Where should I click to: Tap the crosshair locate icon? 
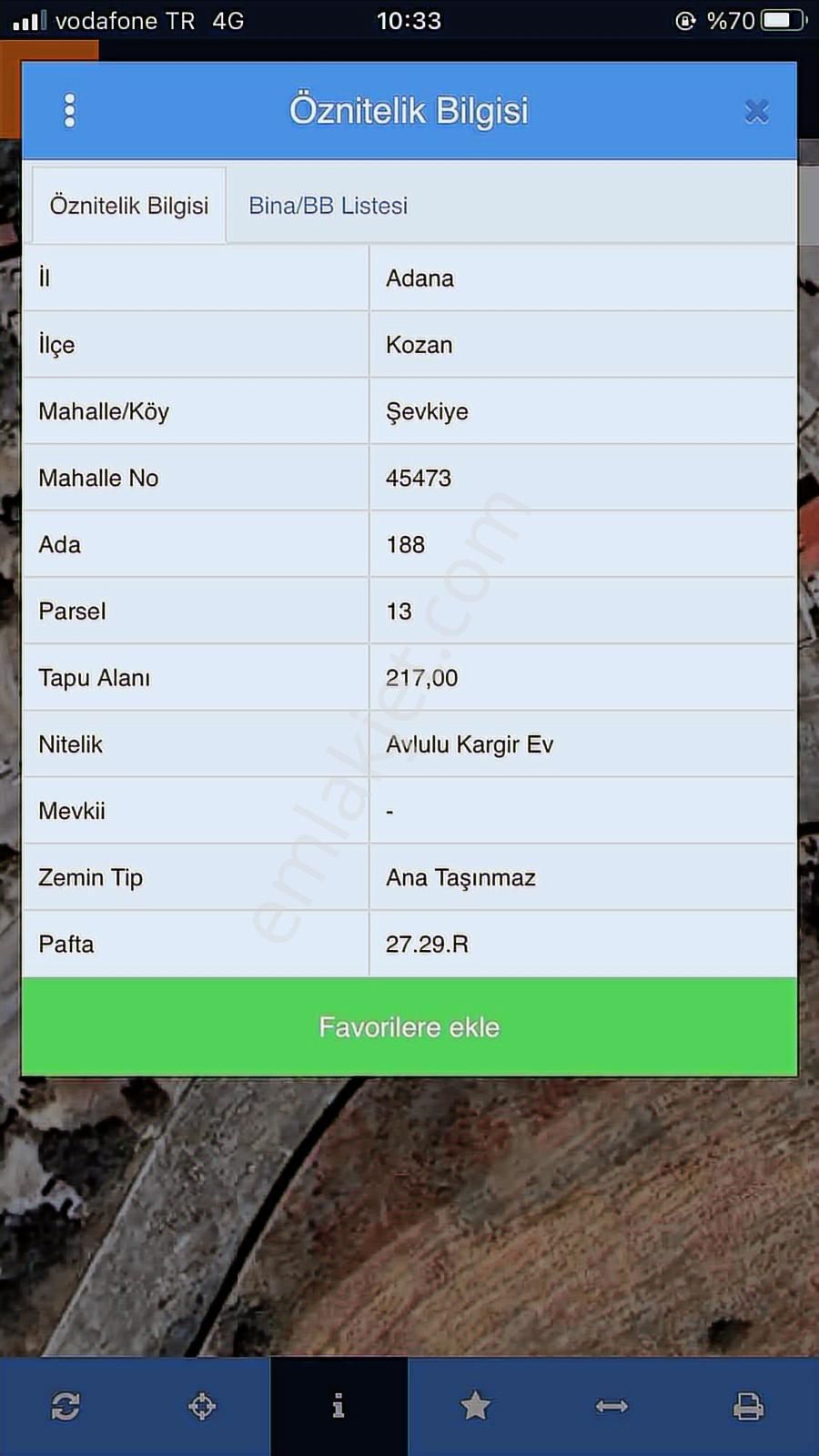coord(202,1407)
